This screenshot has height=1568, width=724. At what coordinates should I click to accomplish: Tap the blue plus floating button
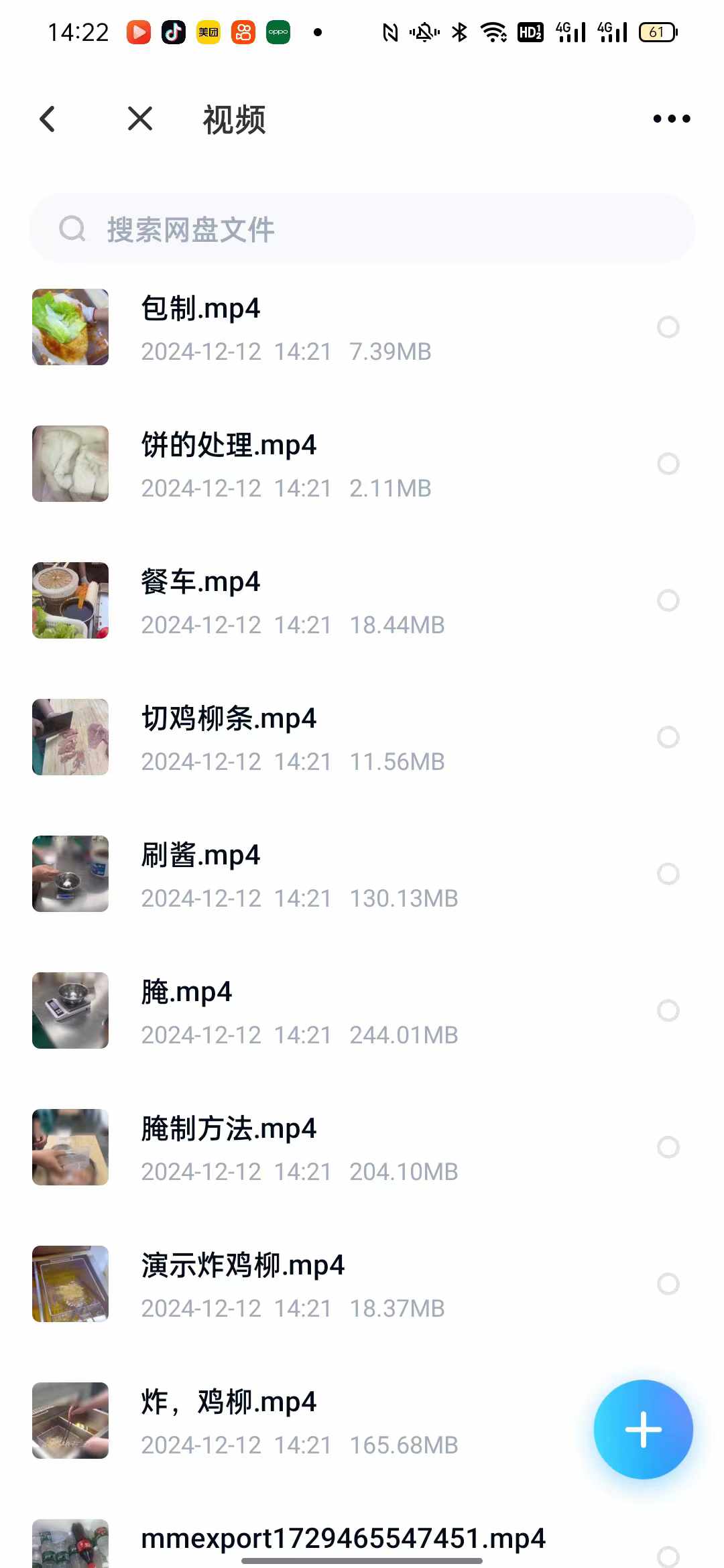click(643, 1429)
